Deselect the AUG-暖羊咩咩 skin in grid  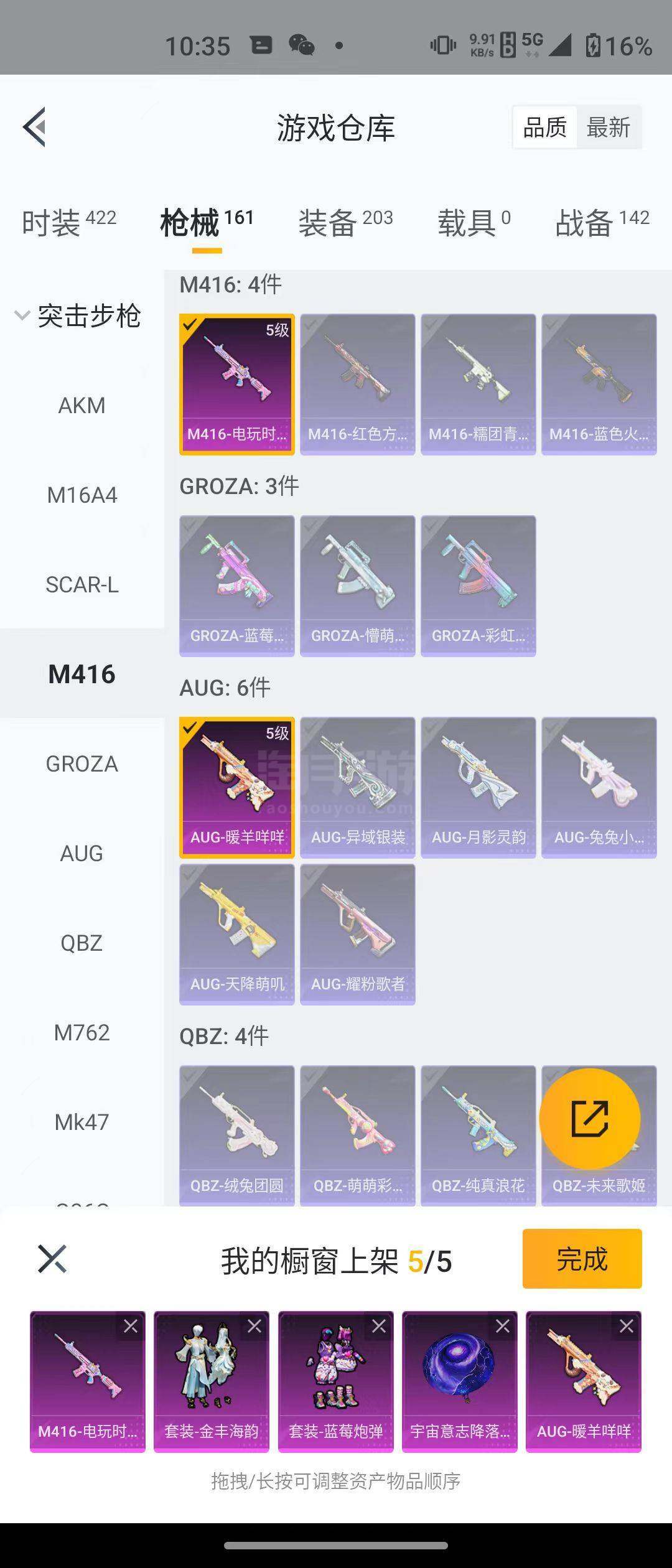click(236, 787)
